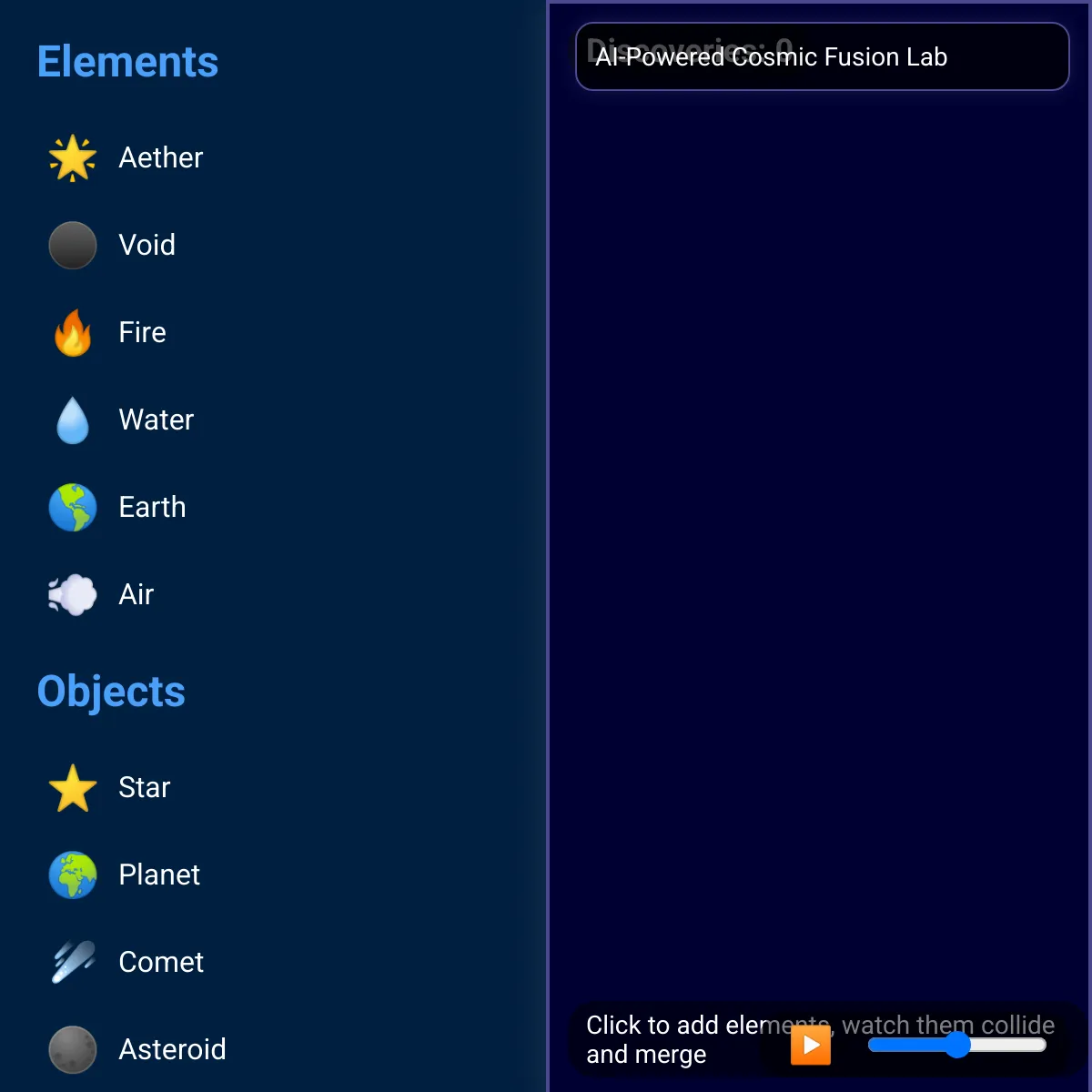Add the Earth element
The image size is (1092, 1092).
pyautogui.click(x=118, y=507)
